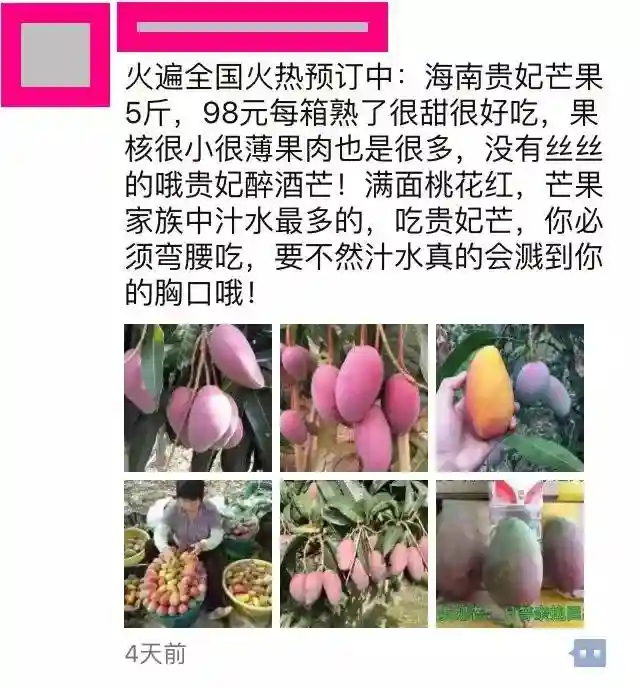640x687 pixels.
Task: View second photo of hanging pink mango cluster
Action: [x=353, y=398]
